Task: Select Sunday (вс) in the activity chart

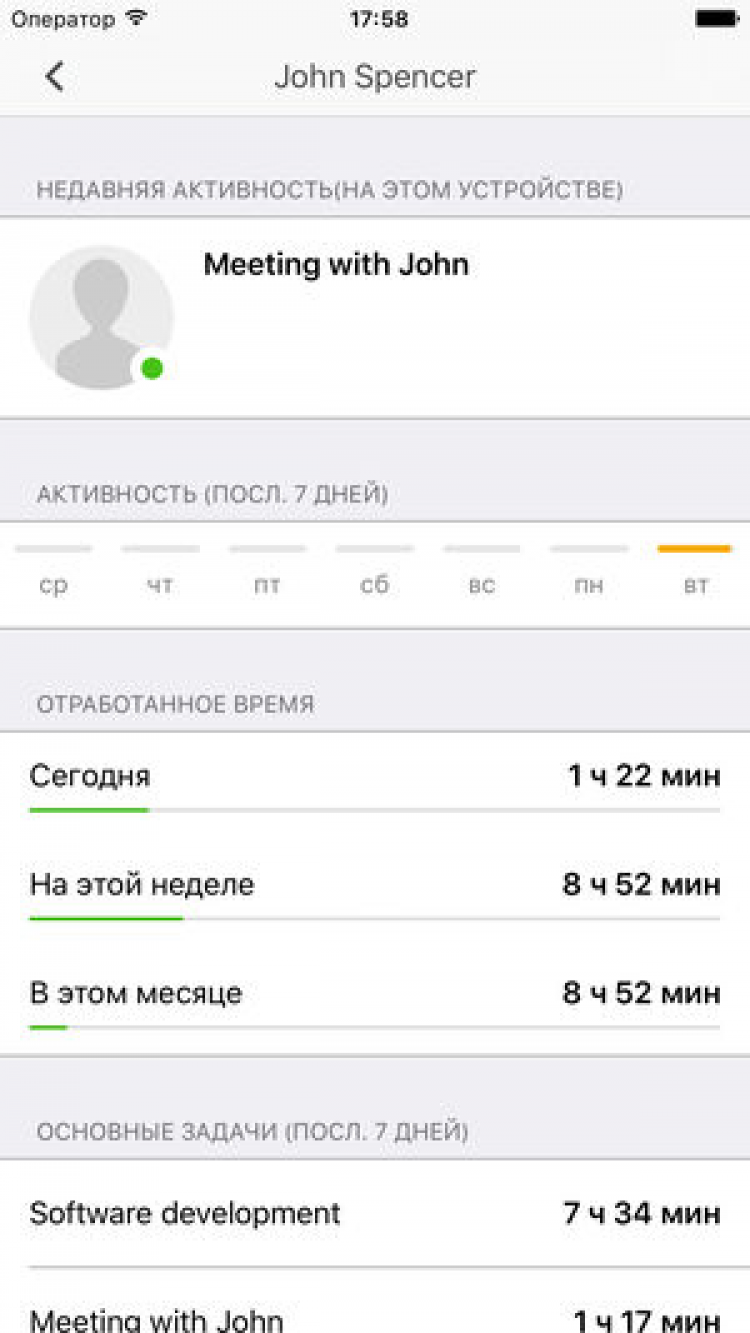Action: (x=481, y=572)
